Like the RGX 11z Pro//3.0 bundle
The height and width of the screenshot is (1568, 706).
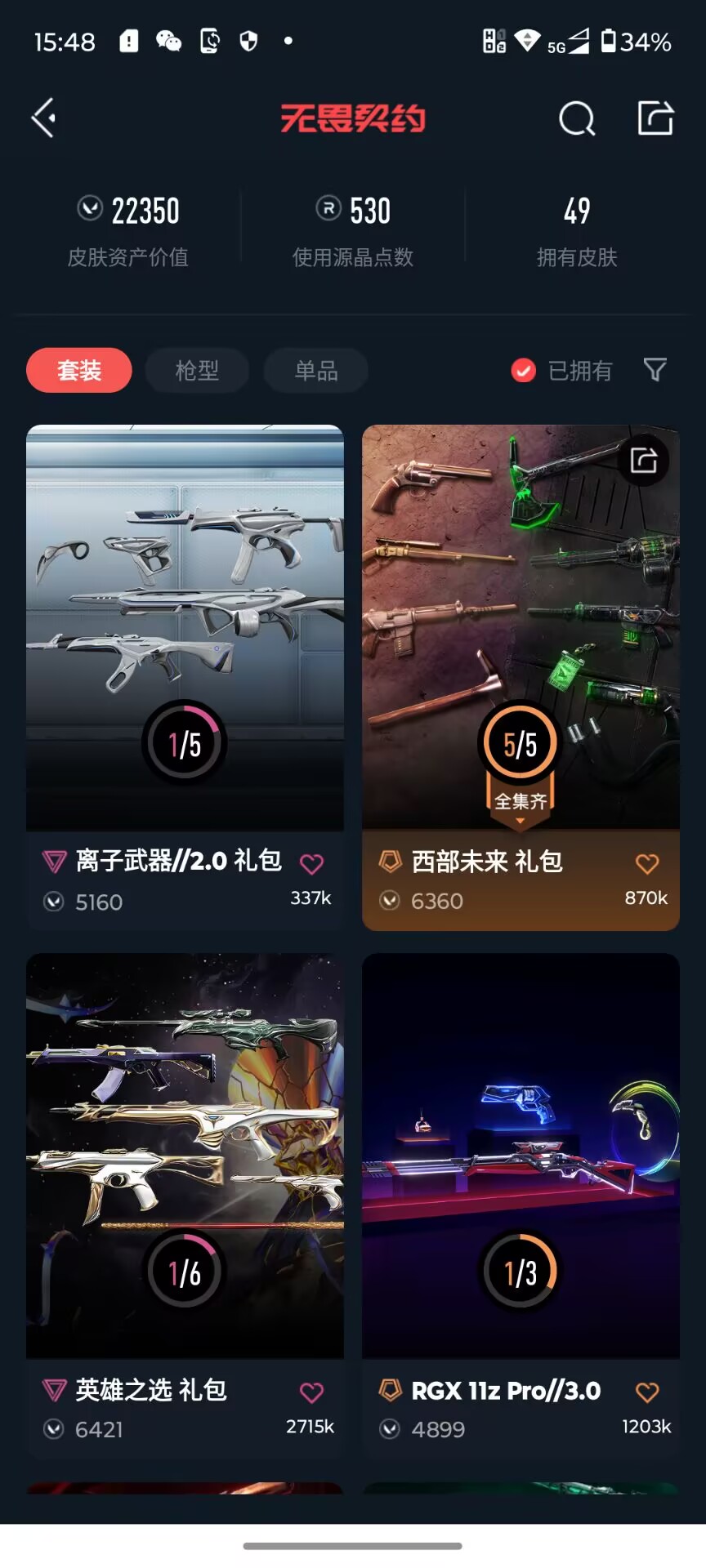(647, 1392)
